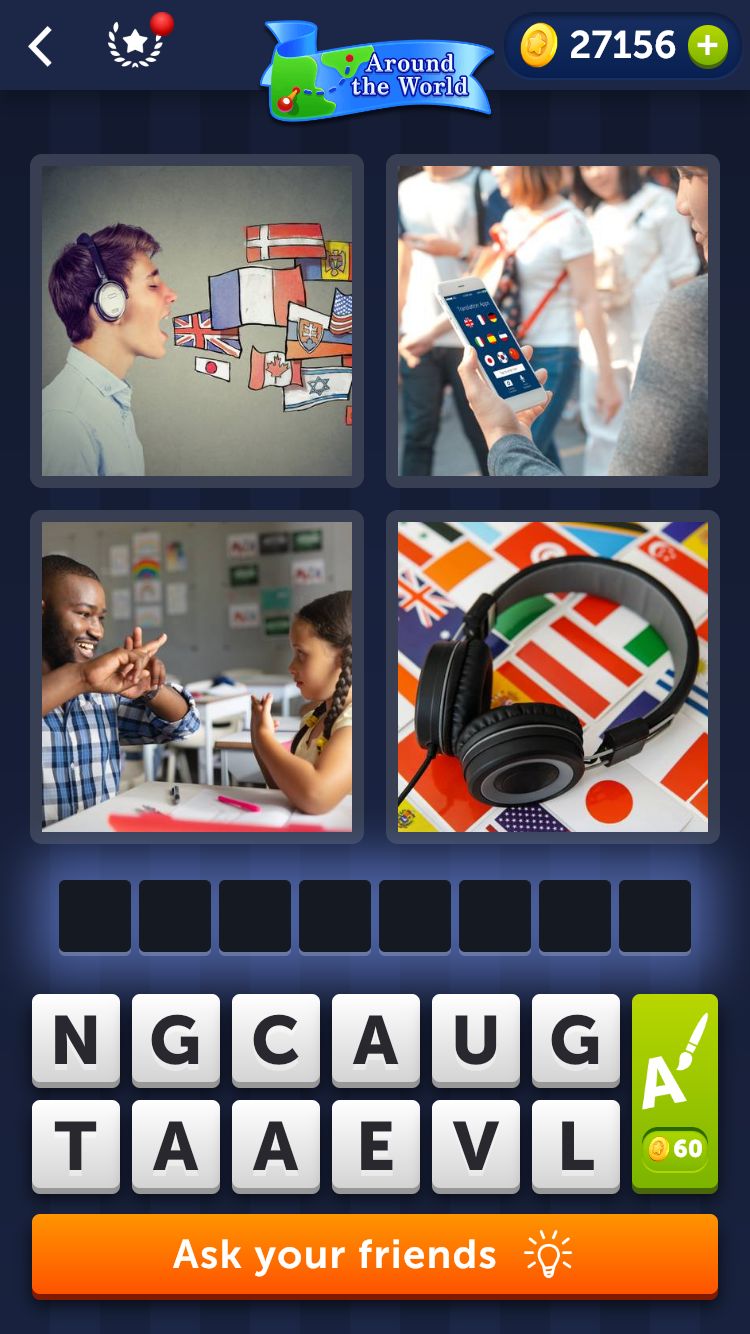Open the achievements laurel star icon
This screenshot has width=750, height=1334.
point(135,46)
